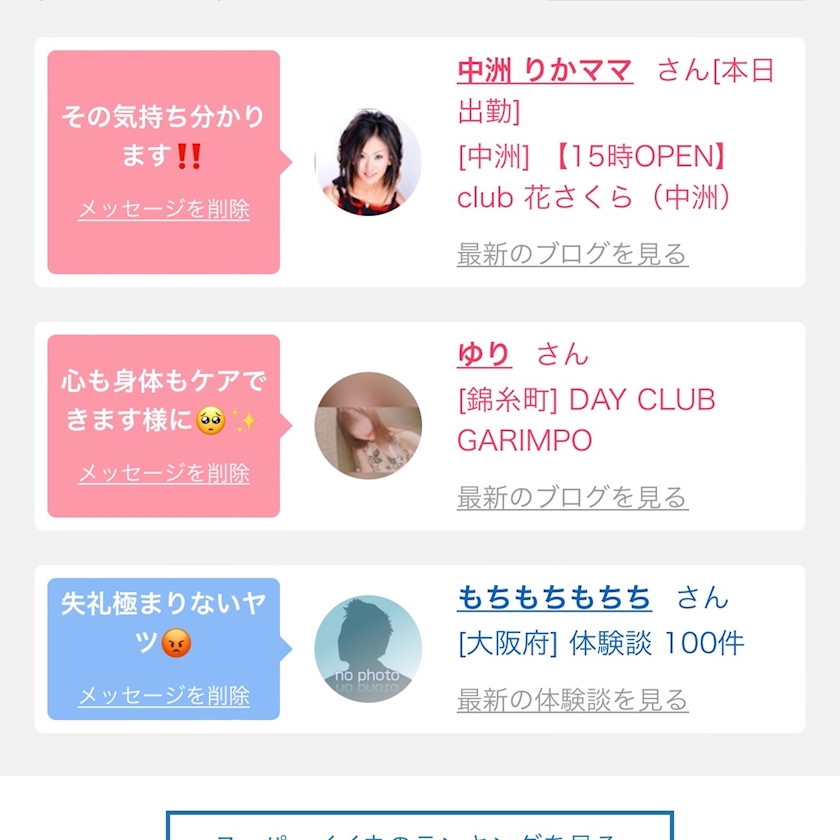The image size is (840, 840).
Task: Open 中洲 りかママ's profile name link
Action: [x=545, y=70]
